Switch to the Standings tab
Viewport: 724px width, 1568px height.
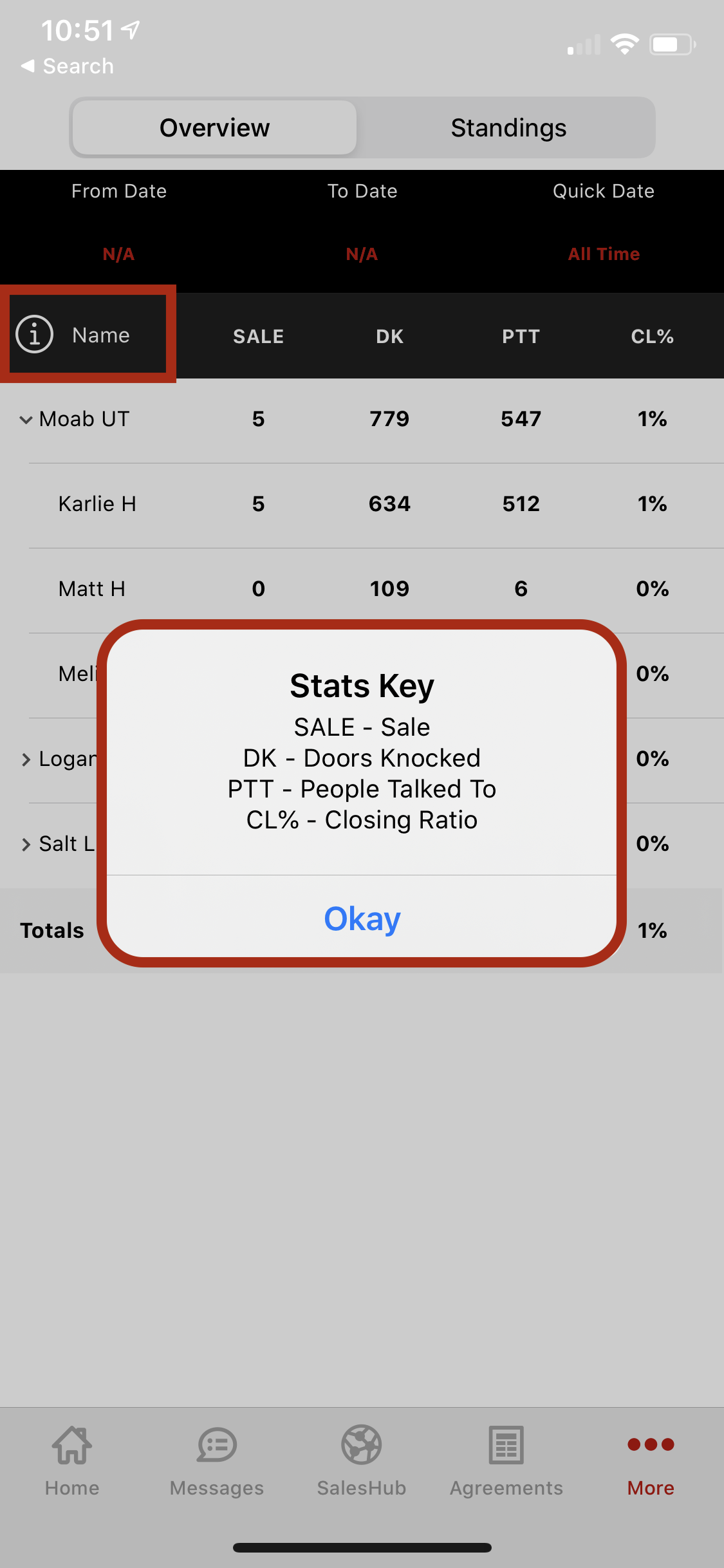click(508, 127)
